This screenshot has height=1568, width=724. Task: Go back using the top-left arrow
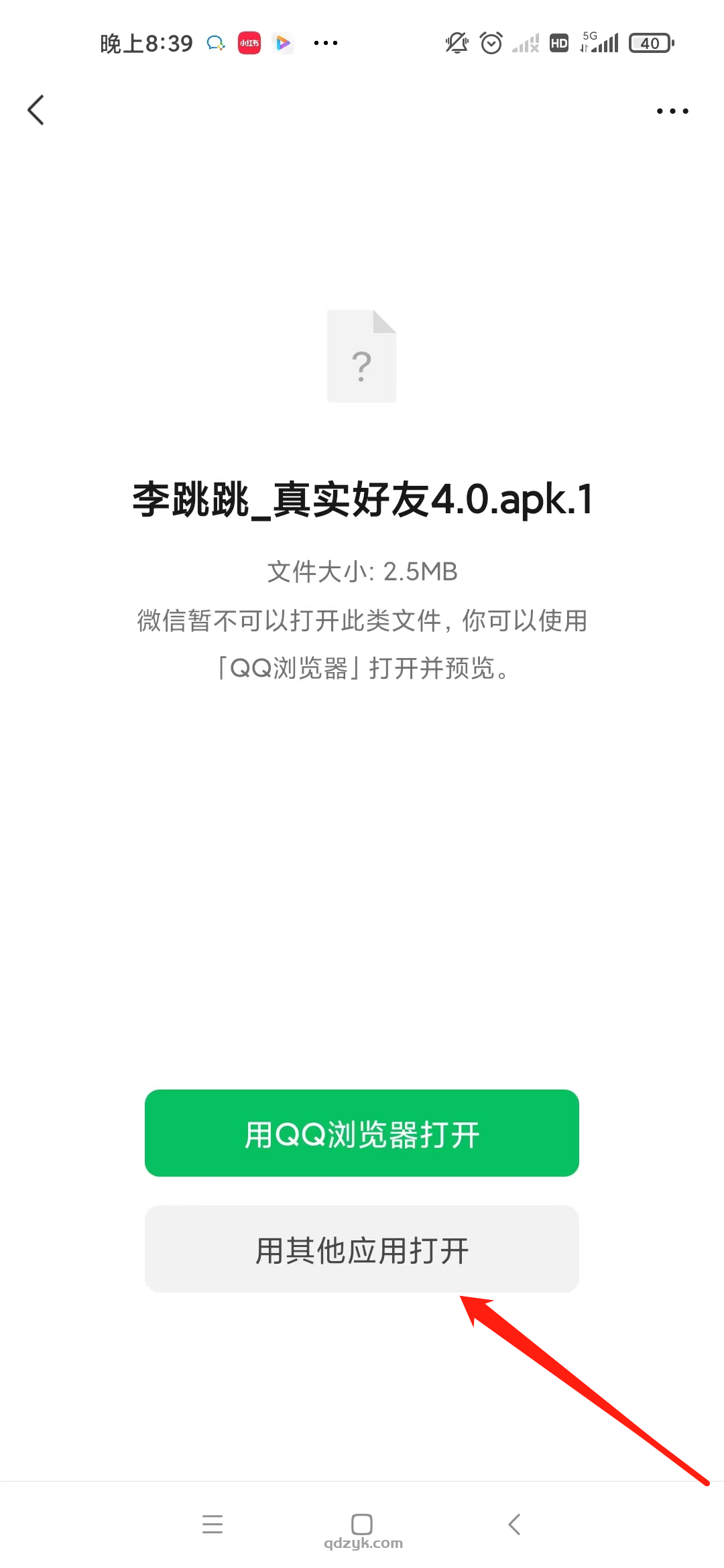[36, 110]
